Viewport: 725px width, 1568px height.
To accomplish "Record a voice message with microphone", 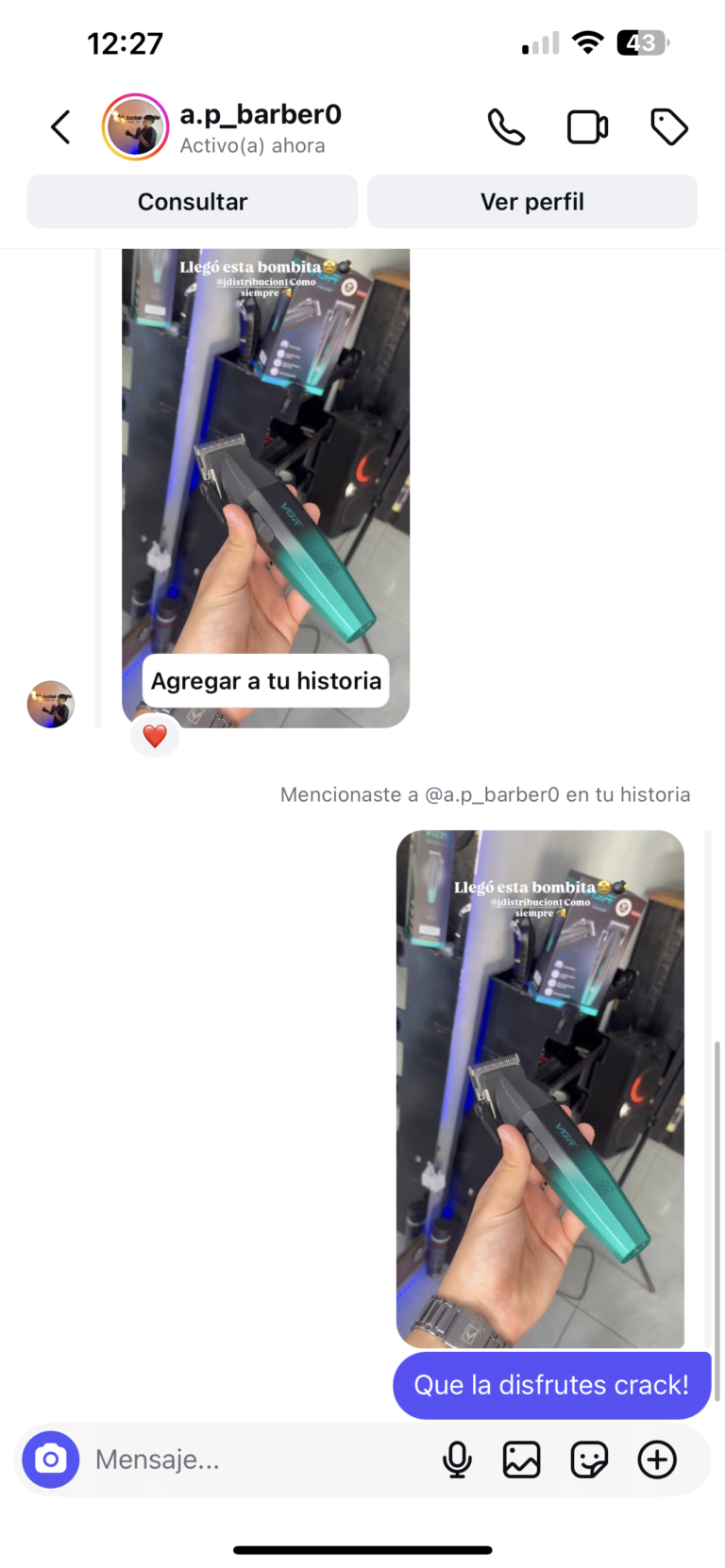I will coord(457,1460).
